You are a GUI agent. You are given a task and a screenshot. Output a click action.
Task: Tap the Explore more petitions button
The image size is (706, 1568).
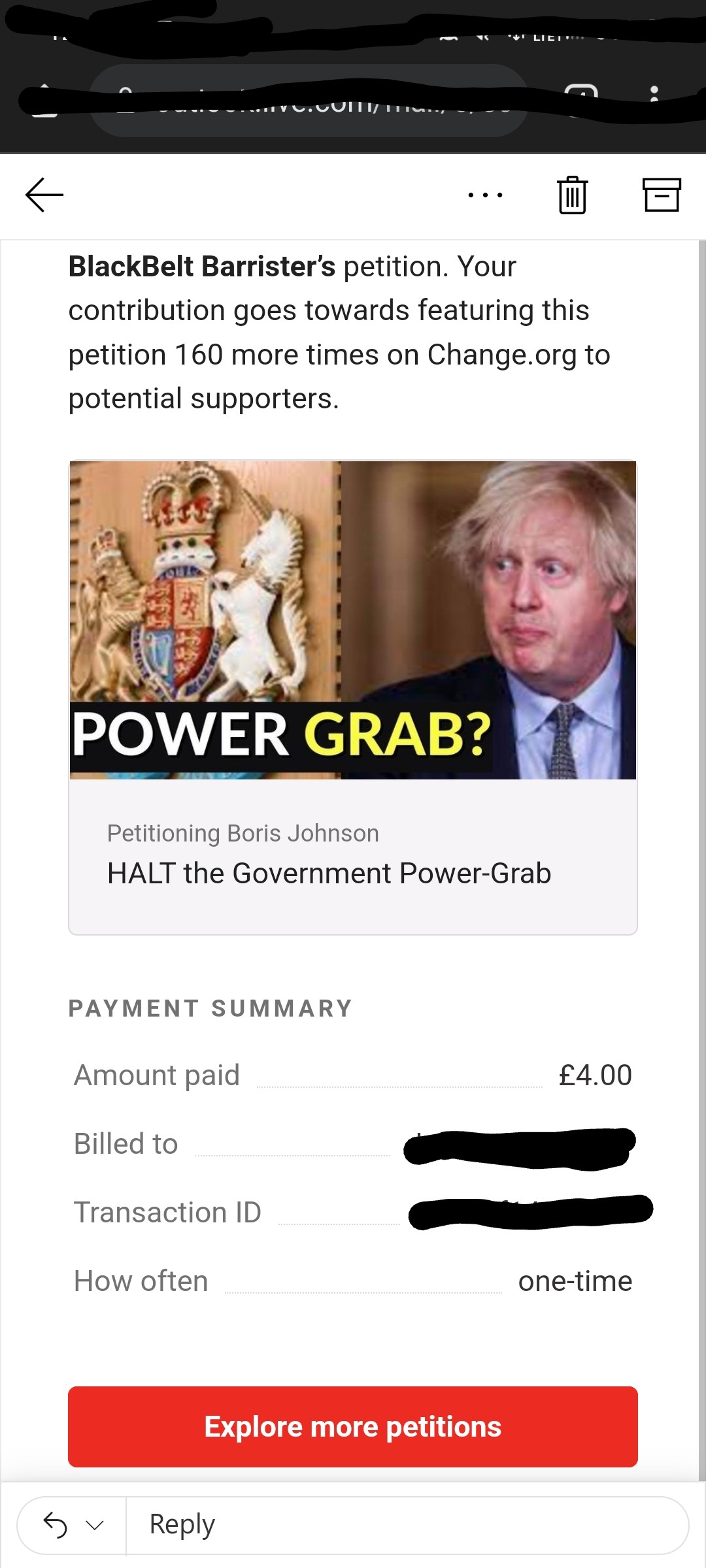pyautogui.click(x=353, y=1426)
